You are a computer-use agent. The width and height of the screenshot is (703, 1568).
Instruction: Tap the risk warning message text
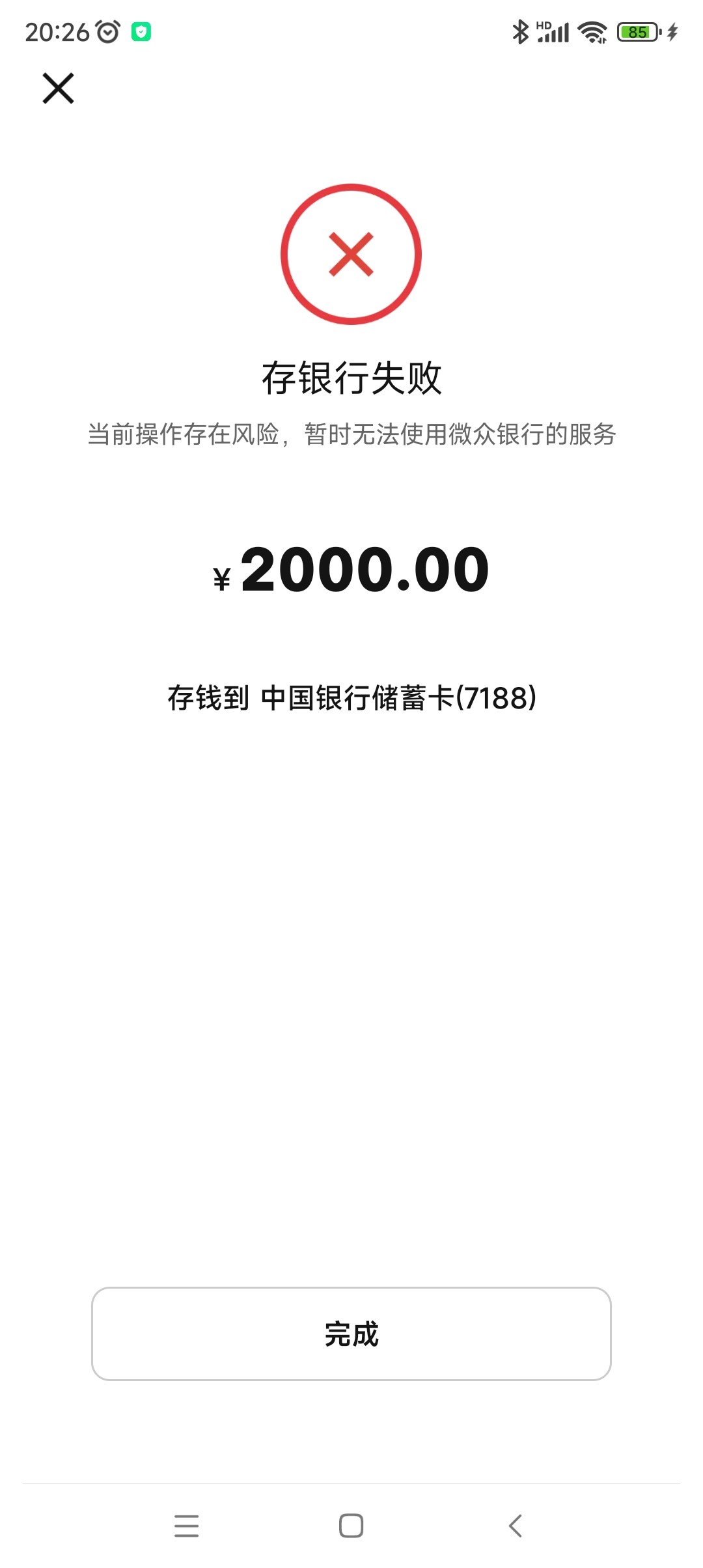coord(351,433)
